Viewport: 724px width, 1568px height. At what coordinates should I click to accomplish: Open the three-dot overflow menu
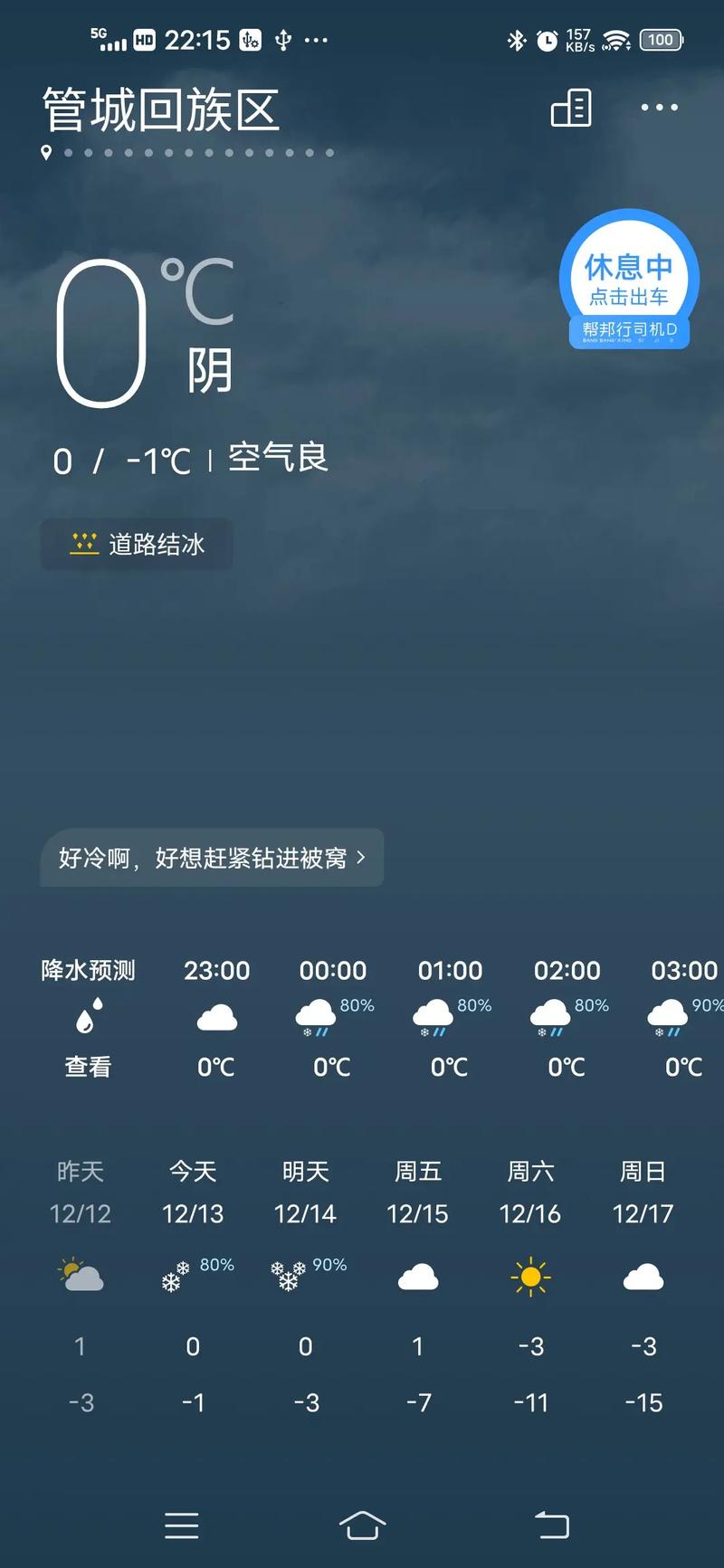pyautogui.click(x=658, y=108)
